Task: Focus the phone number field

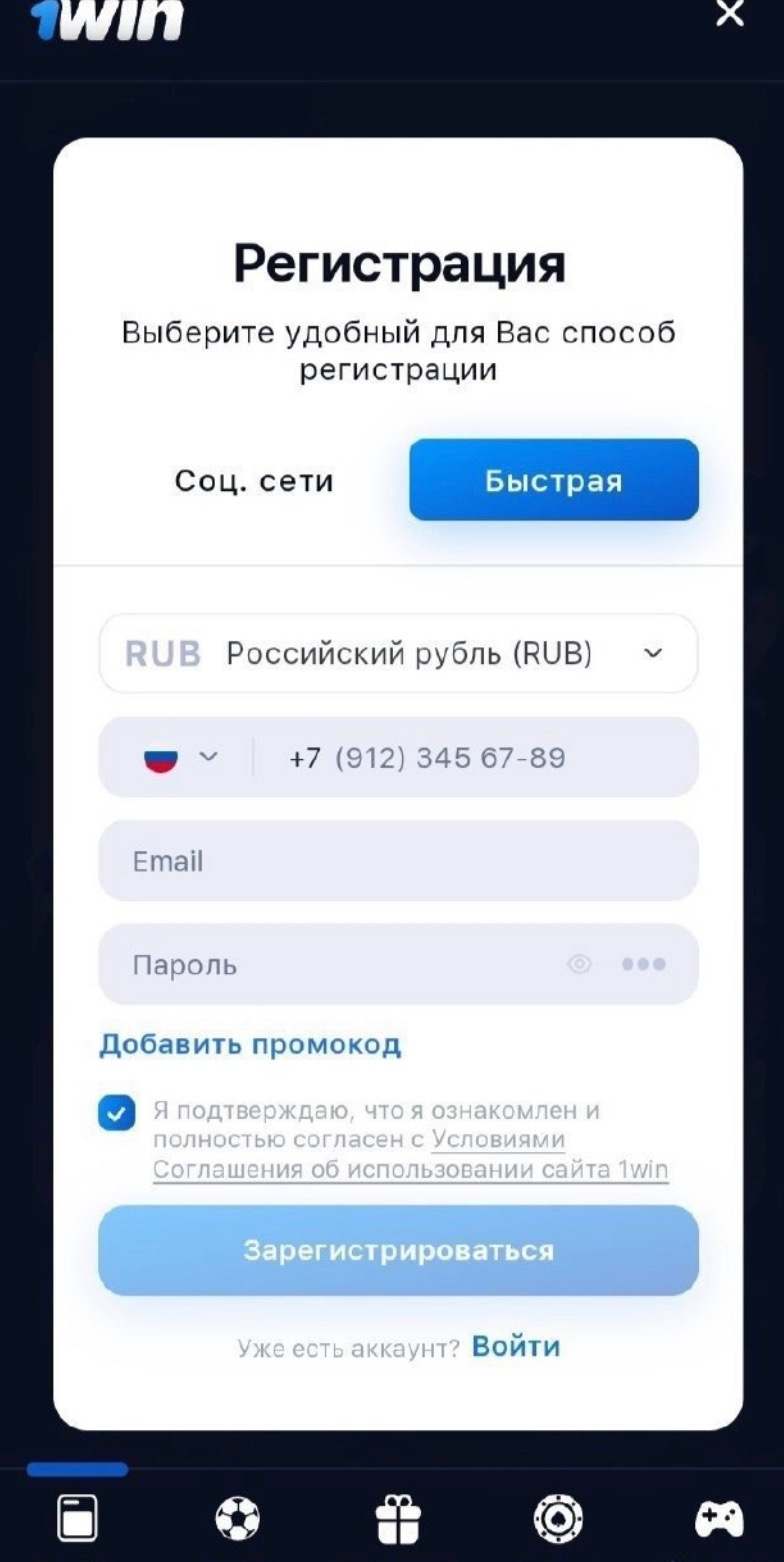Action: (x=470, y=758)
